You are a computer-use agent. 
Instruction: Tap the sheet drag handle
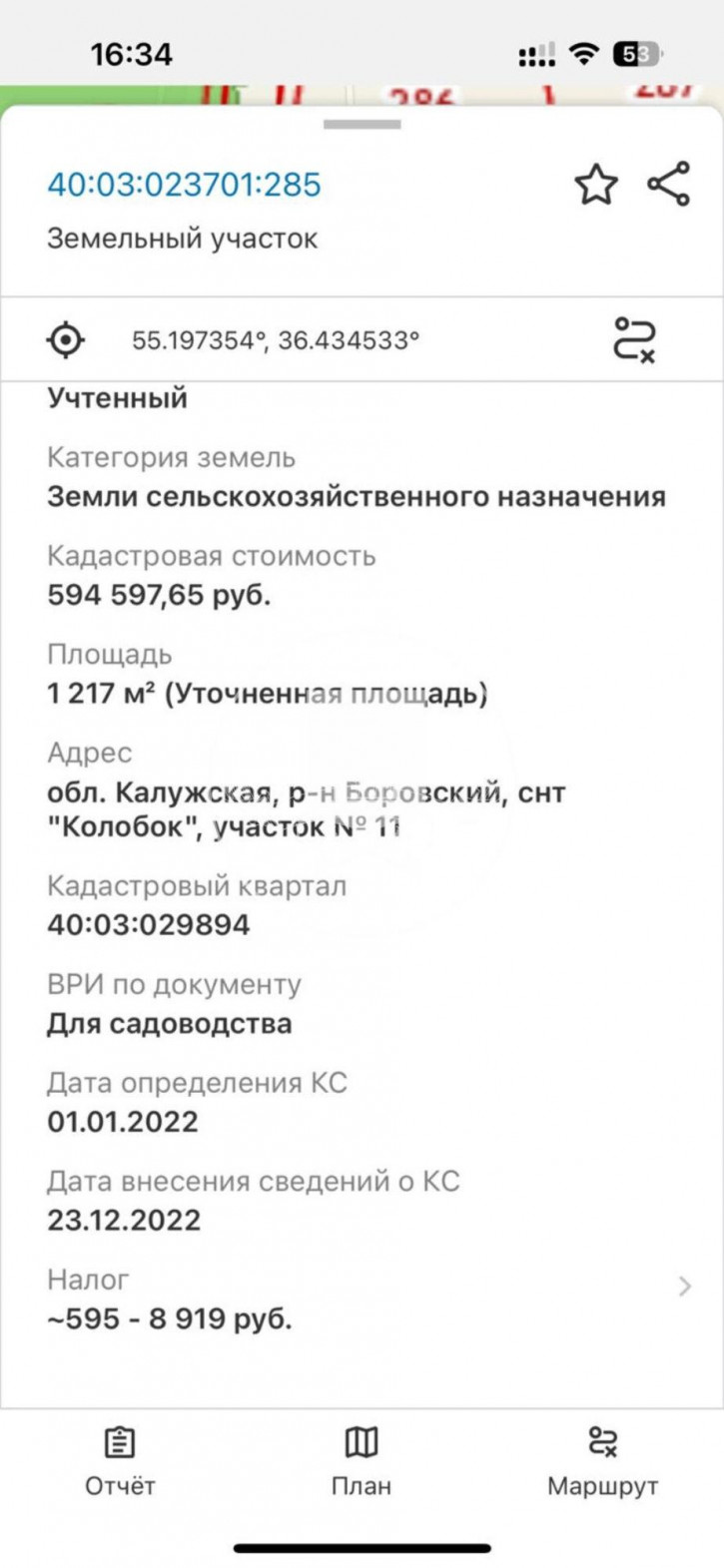tap(362, 125)
